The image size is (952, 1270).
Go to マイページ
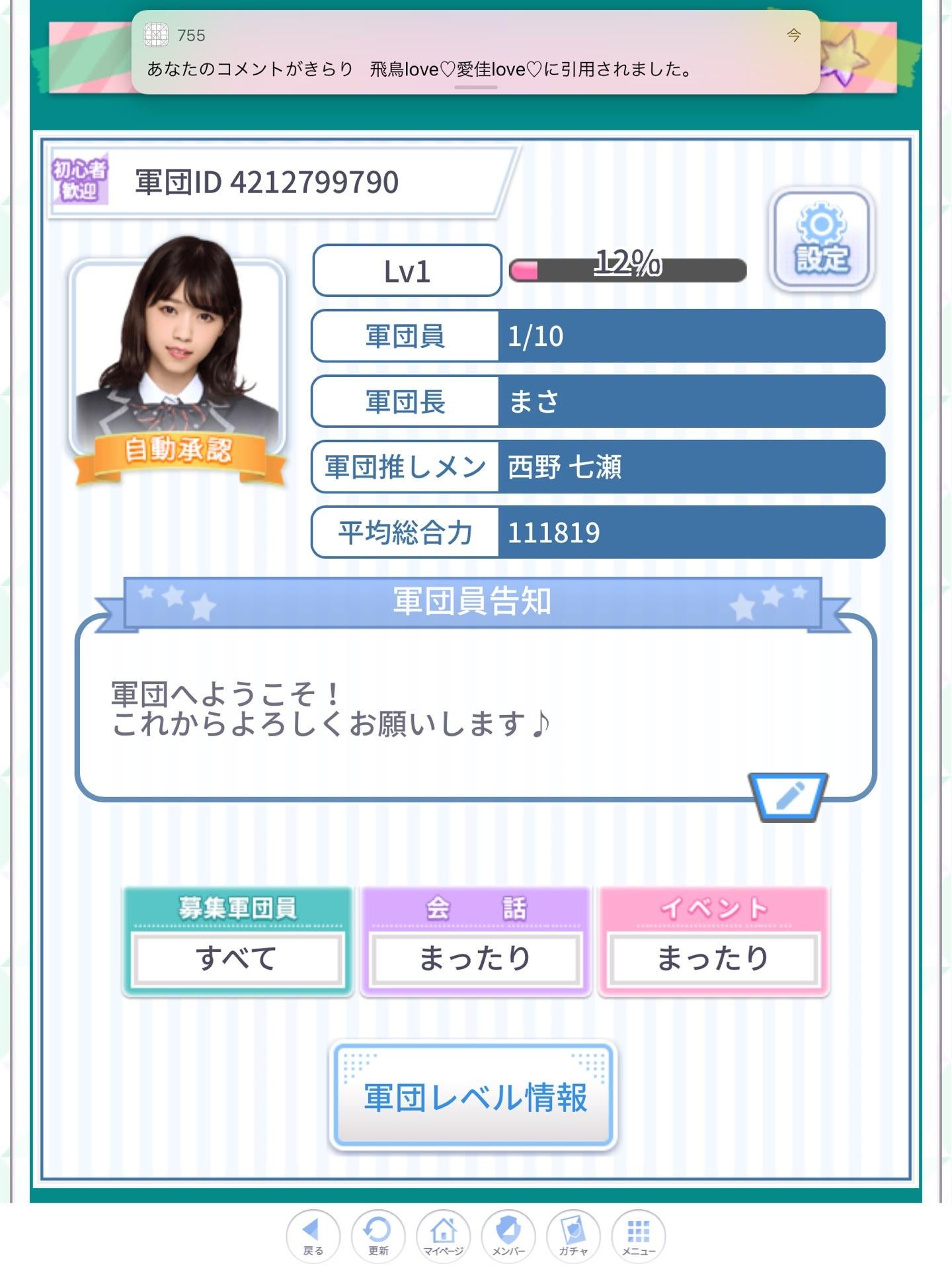[x=443, y=1236]
